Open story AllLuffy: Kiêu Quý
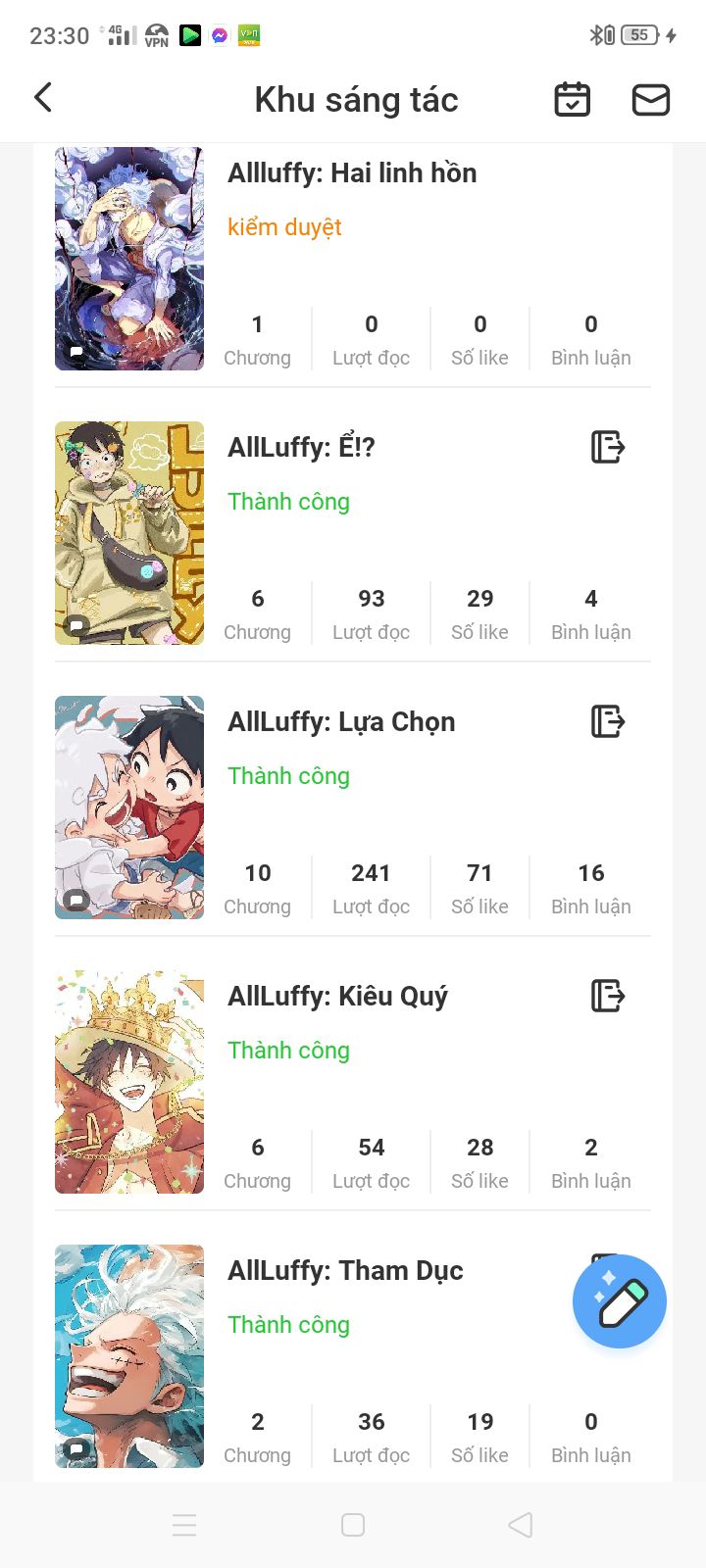This screenshot has height=1568, width=706. tap(337, 997)
